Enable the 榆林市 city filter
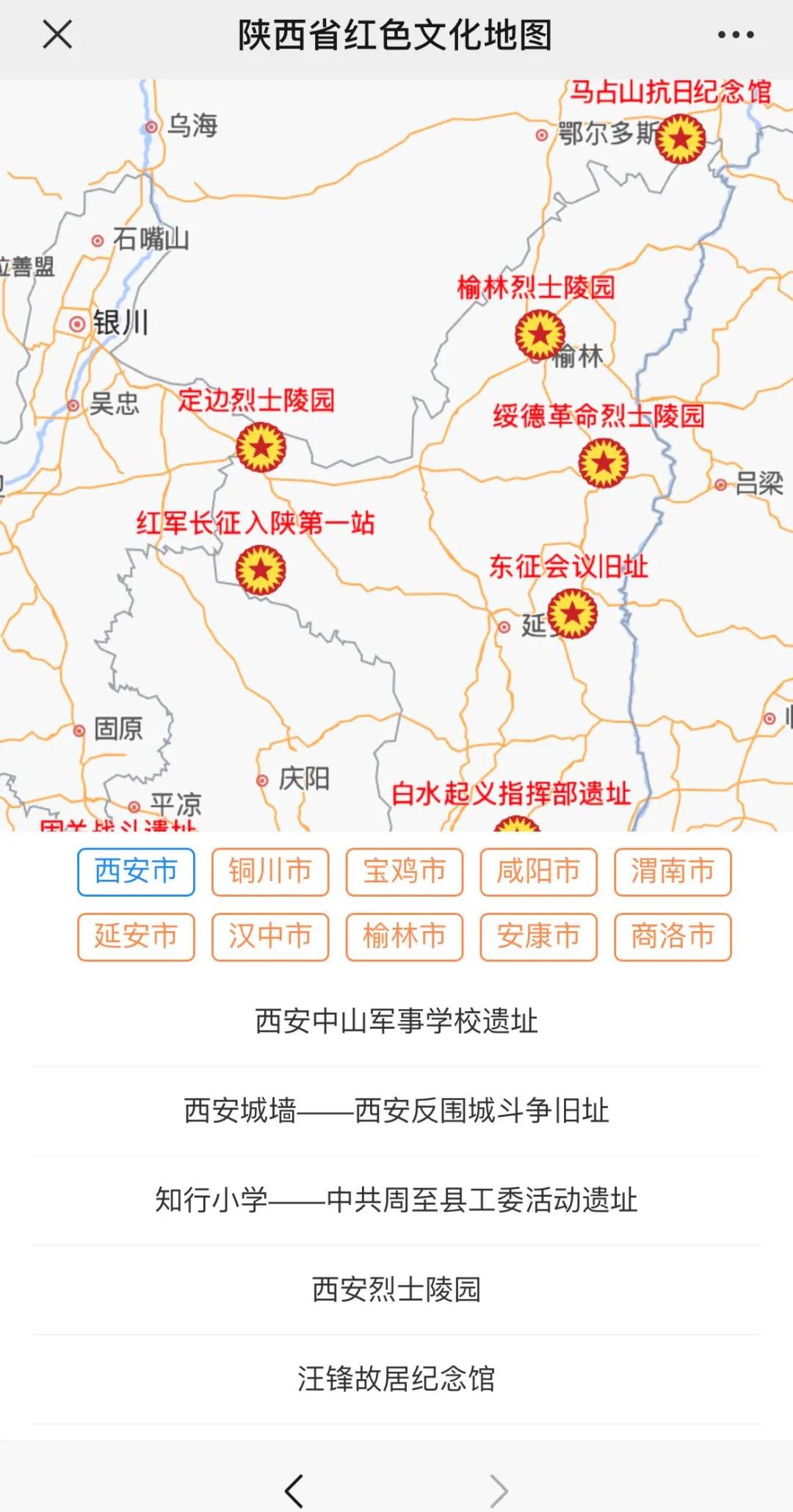The height and width of the screenshot is (1512, 793). (x=404, y=936)
